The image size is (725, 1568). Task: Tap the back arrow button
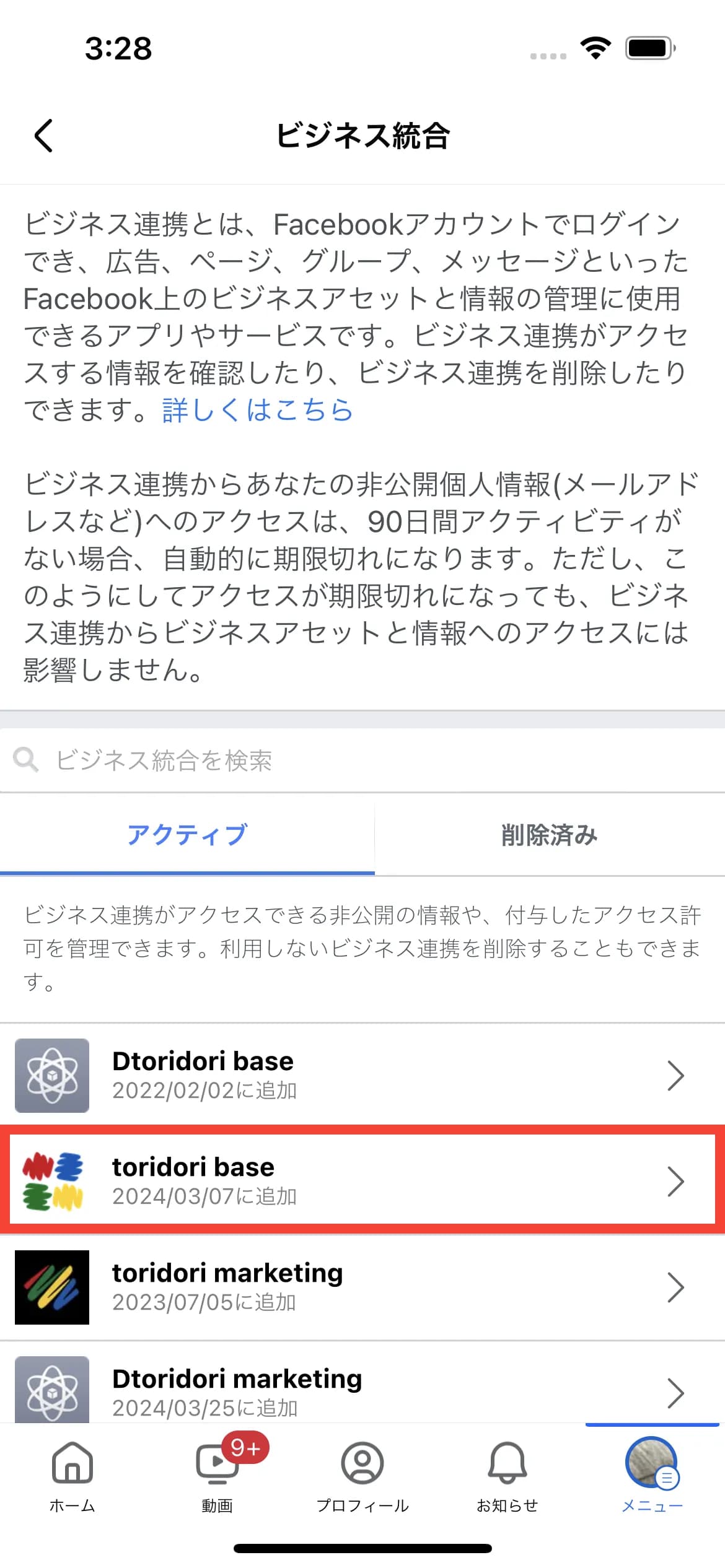[43, 136]
